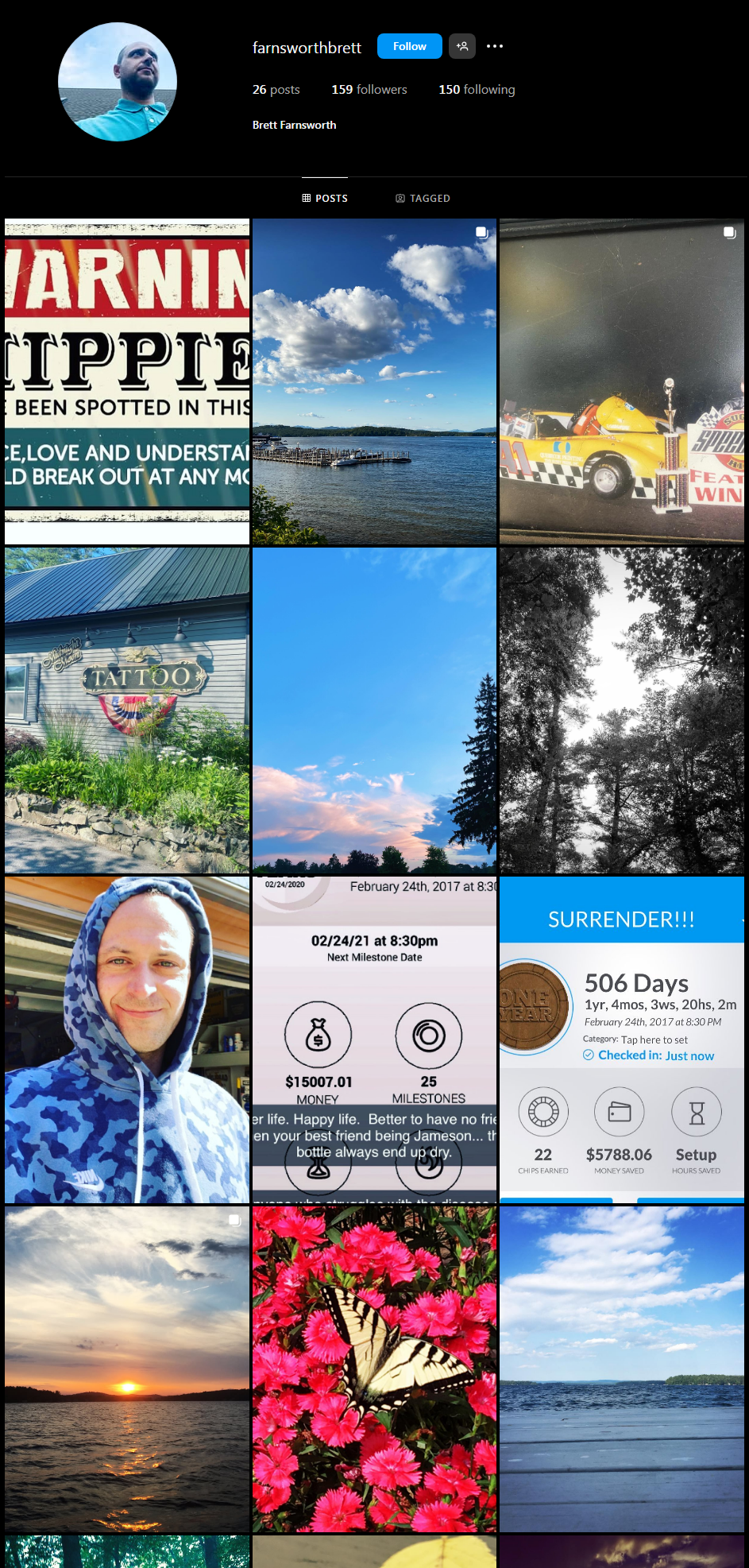This screenshot has height=1568, width=749.
Task: Open the lake and docks post
Action: point(374,381)
